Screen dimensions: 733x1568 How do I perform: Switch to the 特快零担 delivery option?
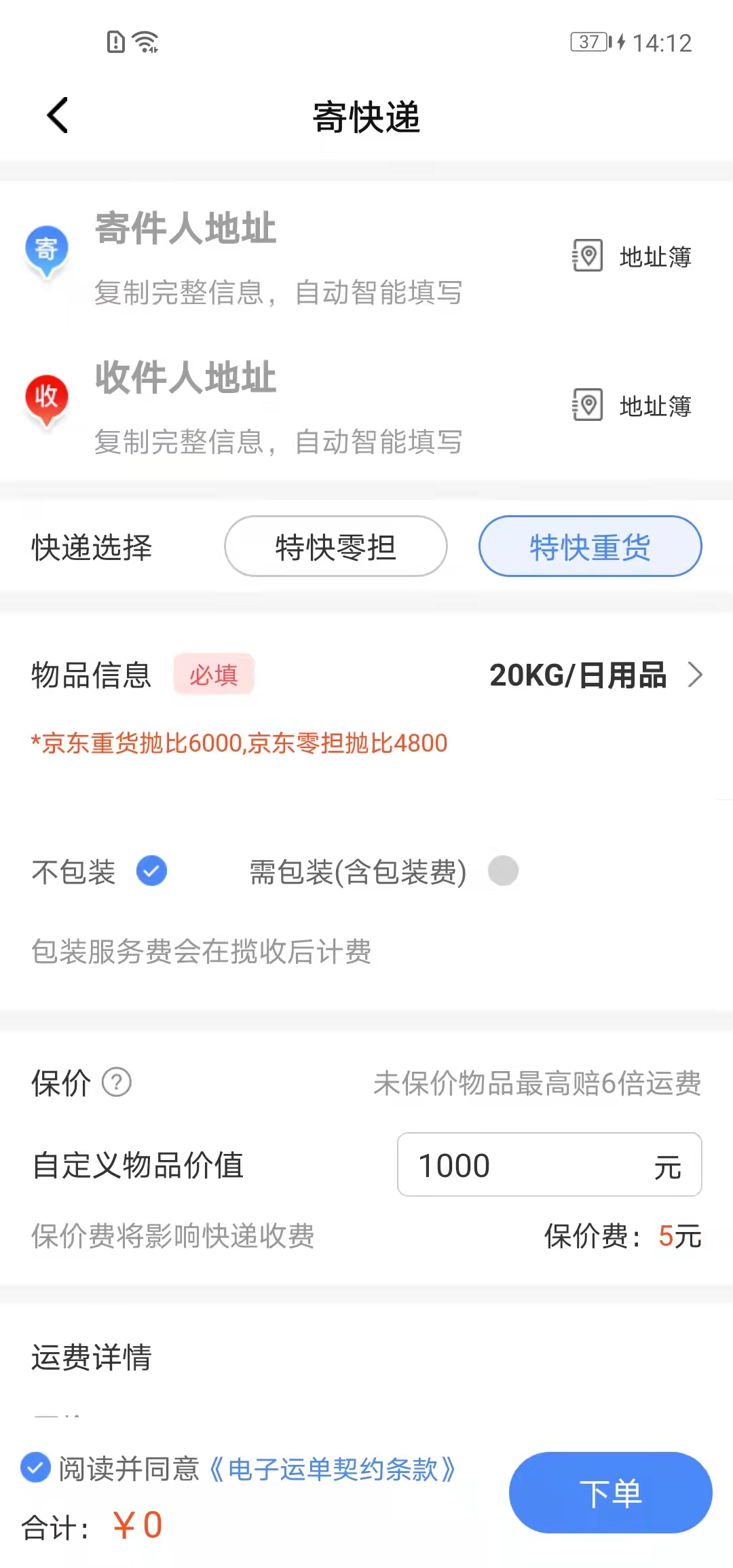click(335, 546)
